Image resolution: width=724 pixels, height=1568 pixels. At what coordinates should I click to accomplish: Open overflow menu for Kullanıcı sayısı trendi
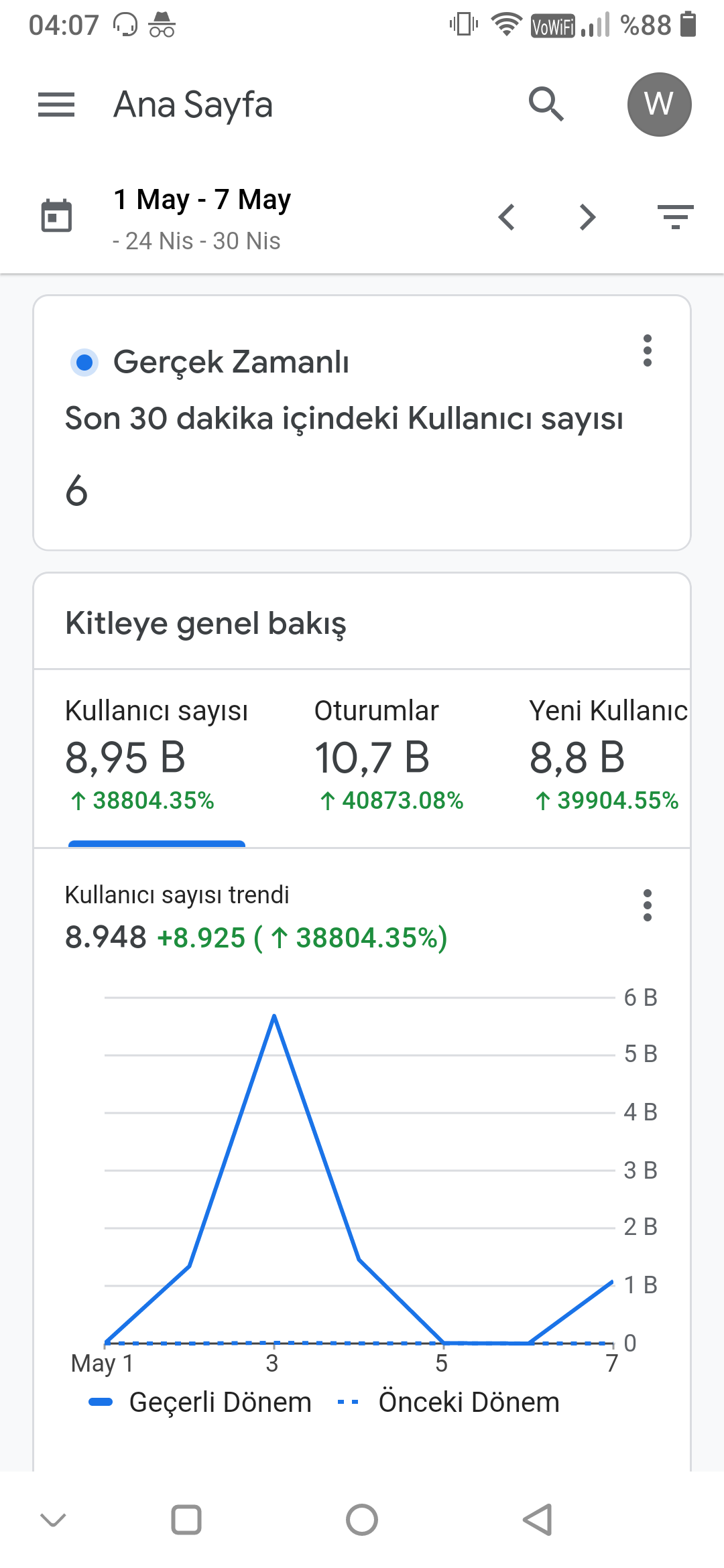pyautogui.click(x=647, y=905)
